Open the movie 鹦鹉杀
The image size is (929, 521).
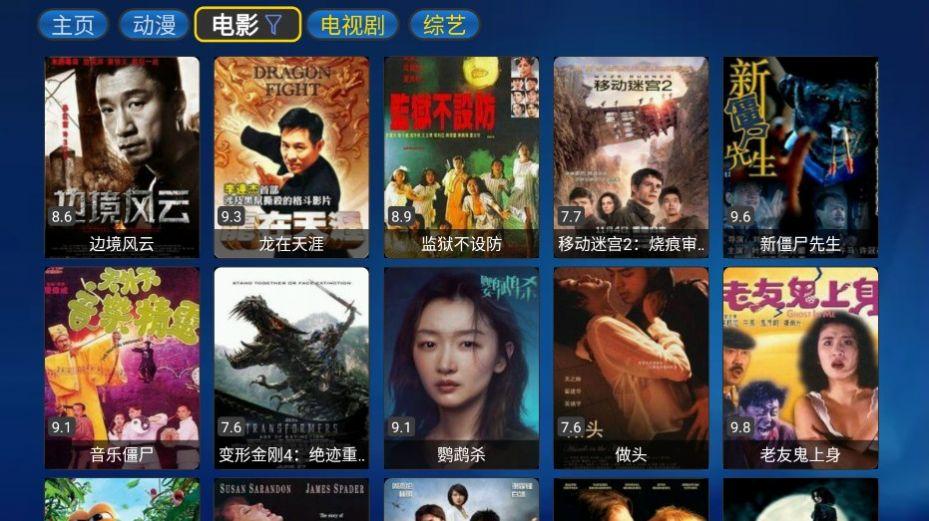[461, 367]
